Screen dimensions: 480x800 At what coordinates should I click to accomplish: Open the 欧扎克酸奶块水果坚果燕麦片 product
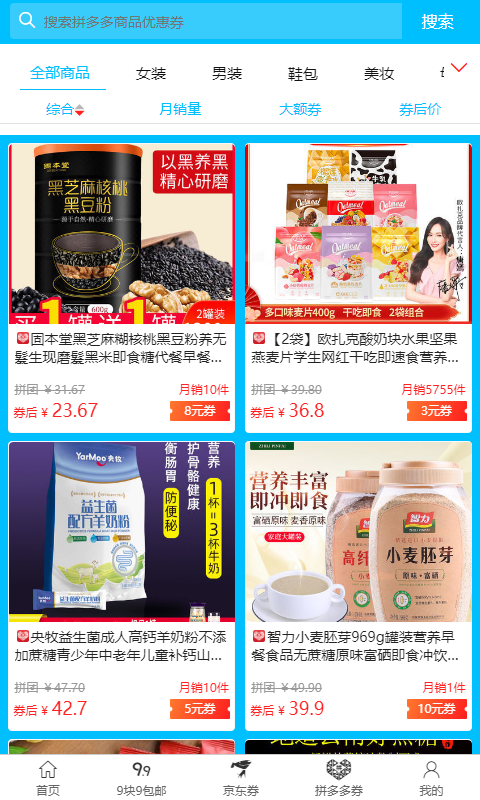(x=358, y=288)
